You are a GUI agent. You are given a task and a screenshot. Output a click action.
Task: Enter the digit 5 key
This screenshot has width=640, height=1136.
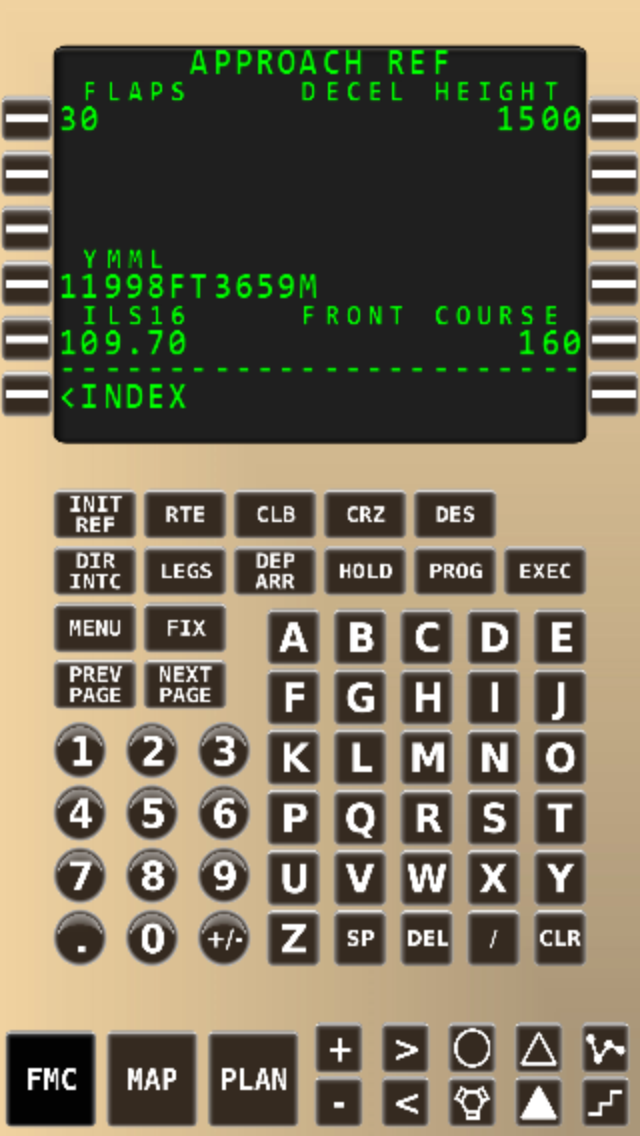pyautogui.click(x=152, y=814)
